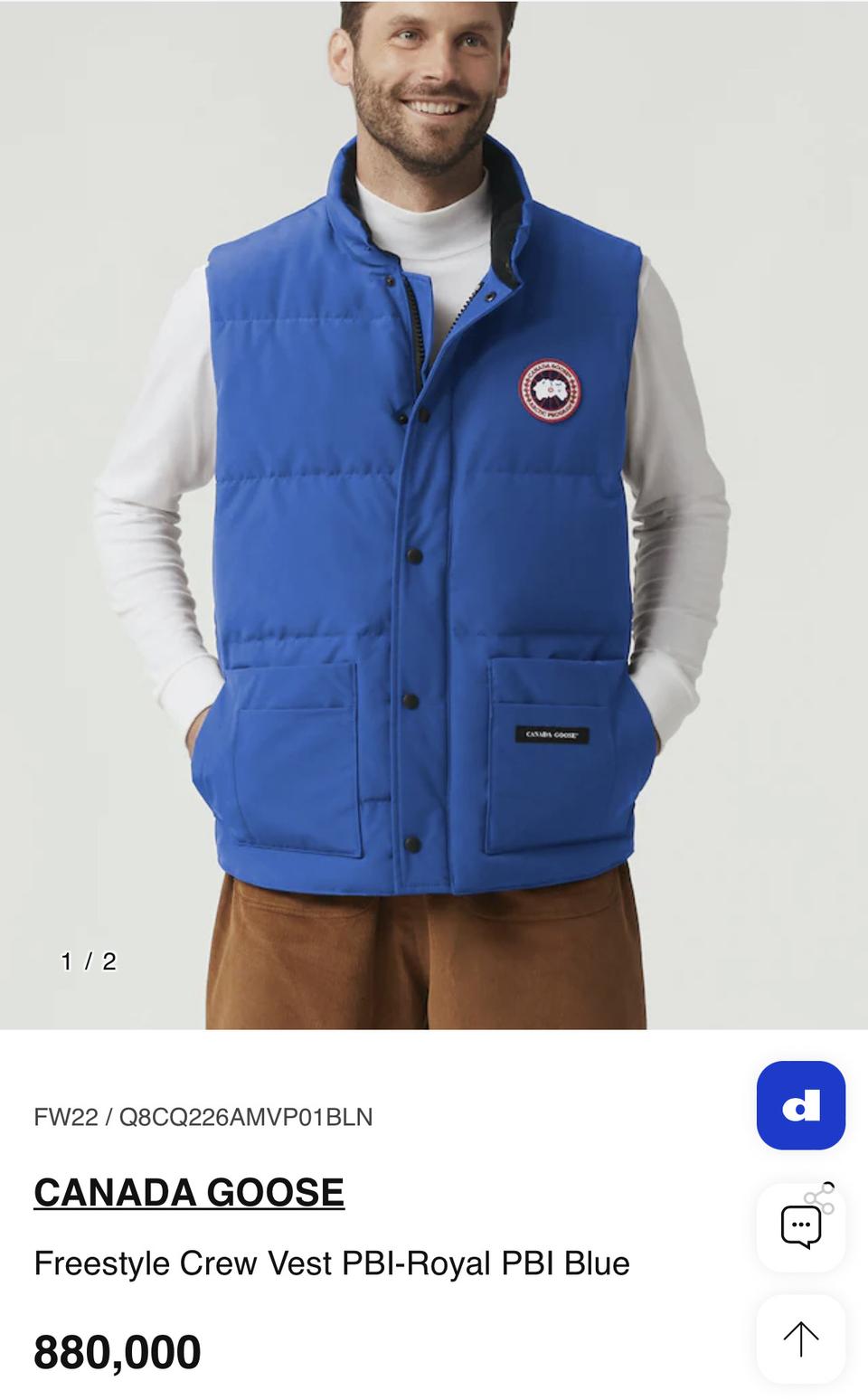Viewport: 868px width, 1400px height.
Task: Open the chat support speech bubble
Action: [x=800, y=1227]
